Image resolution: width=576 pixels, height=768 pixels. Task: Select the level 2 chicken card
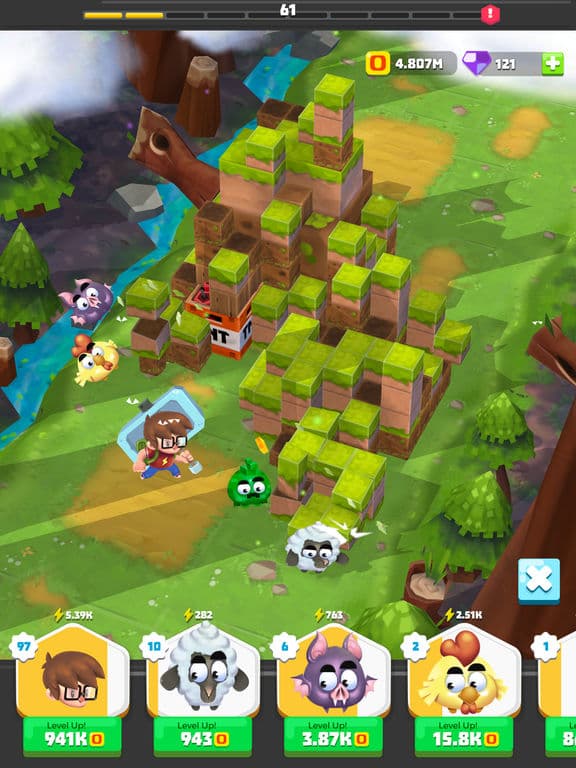click(464, 672)
